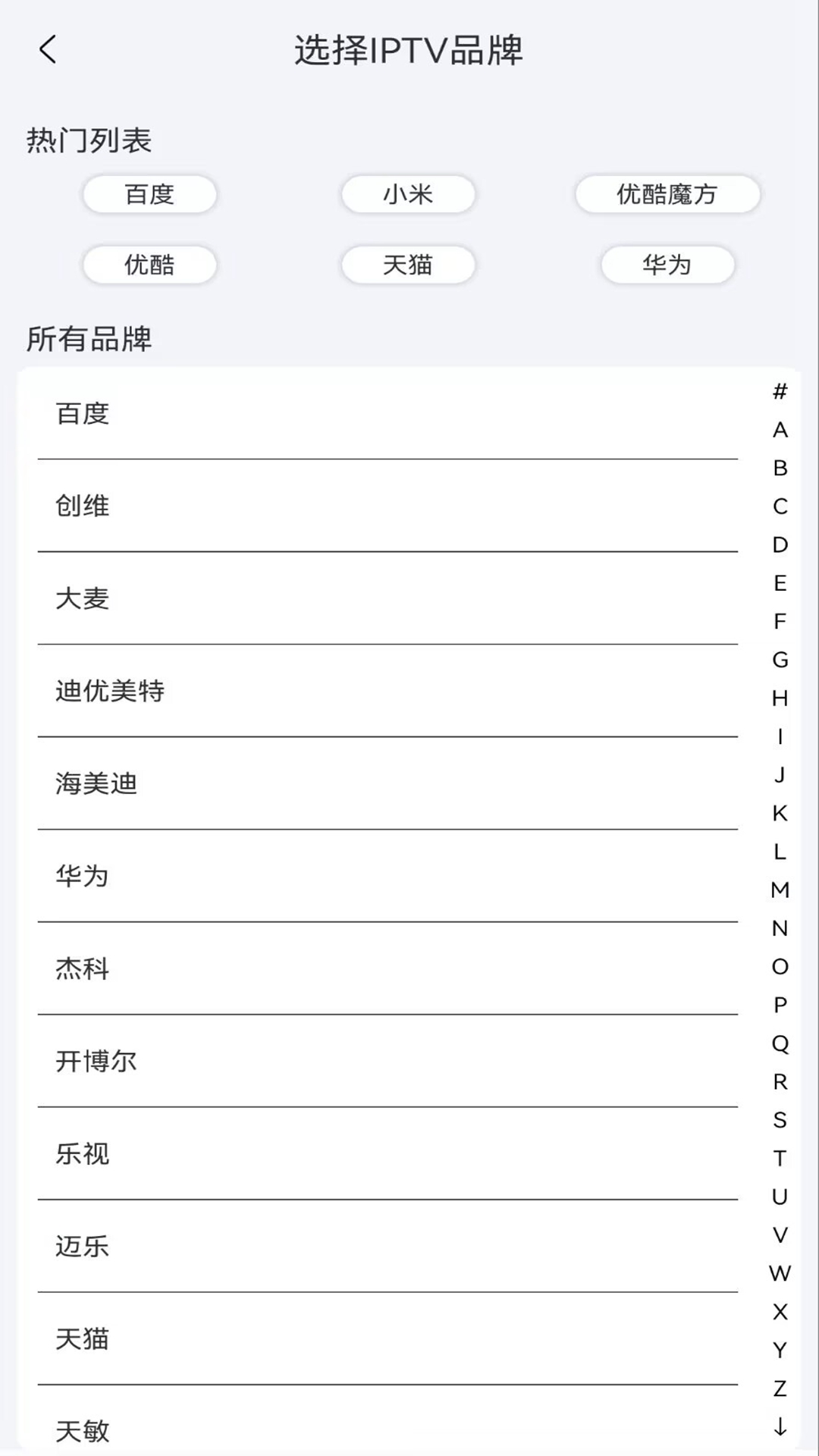Tap the # symbol in alphabet index
Screen dimensions: 819x1456
pos(780,391)
